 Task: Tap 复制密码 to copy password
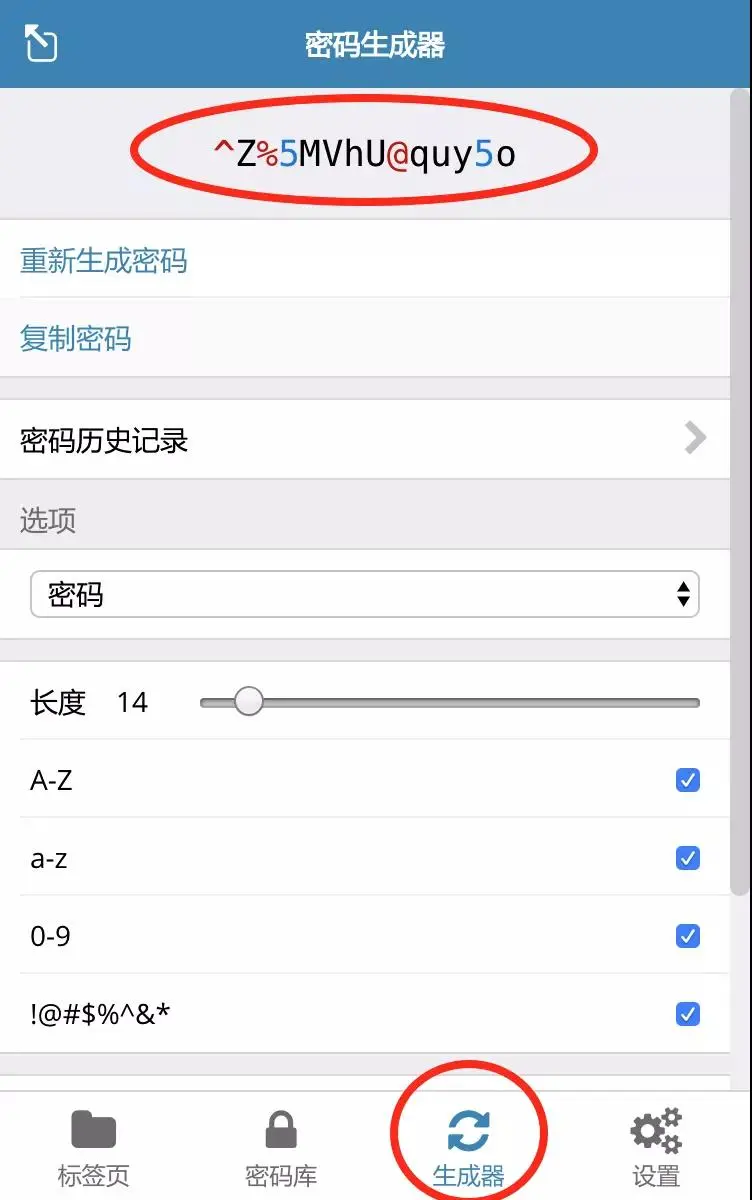(76, 339)
